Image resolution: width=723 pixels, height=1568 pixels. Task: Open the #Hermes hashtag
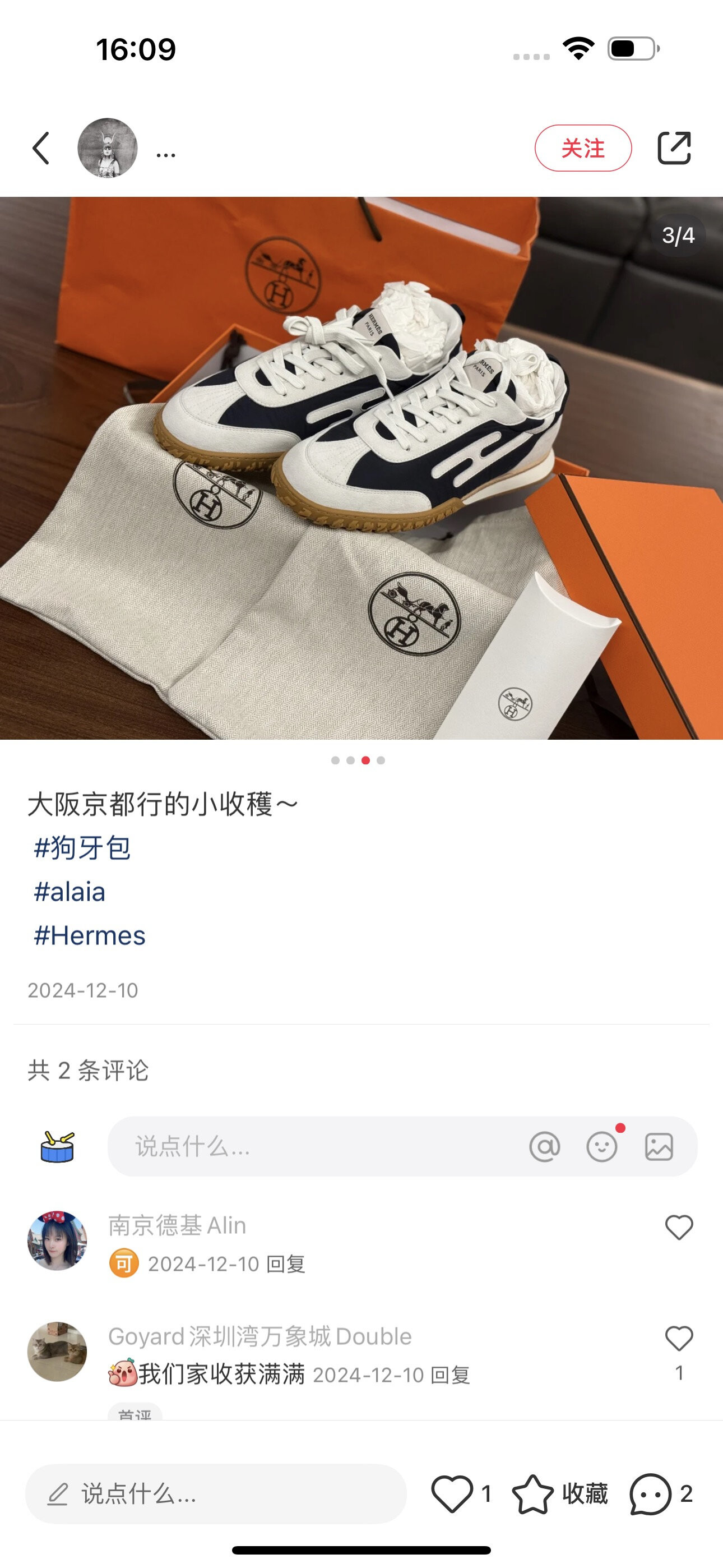point(90,935)
